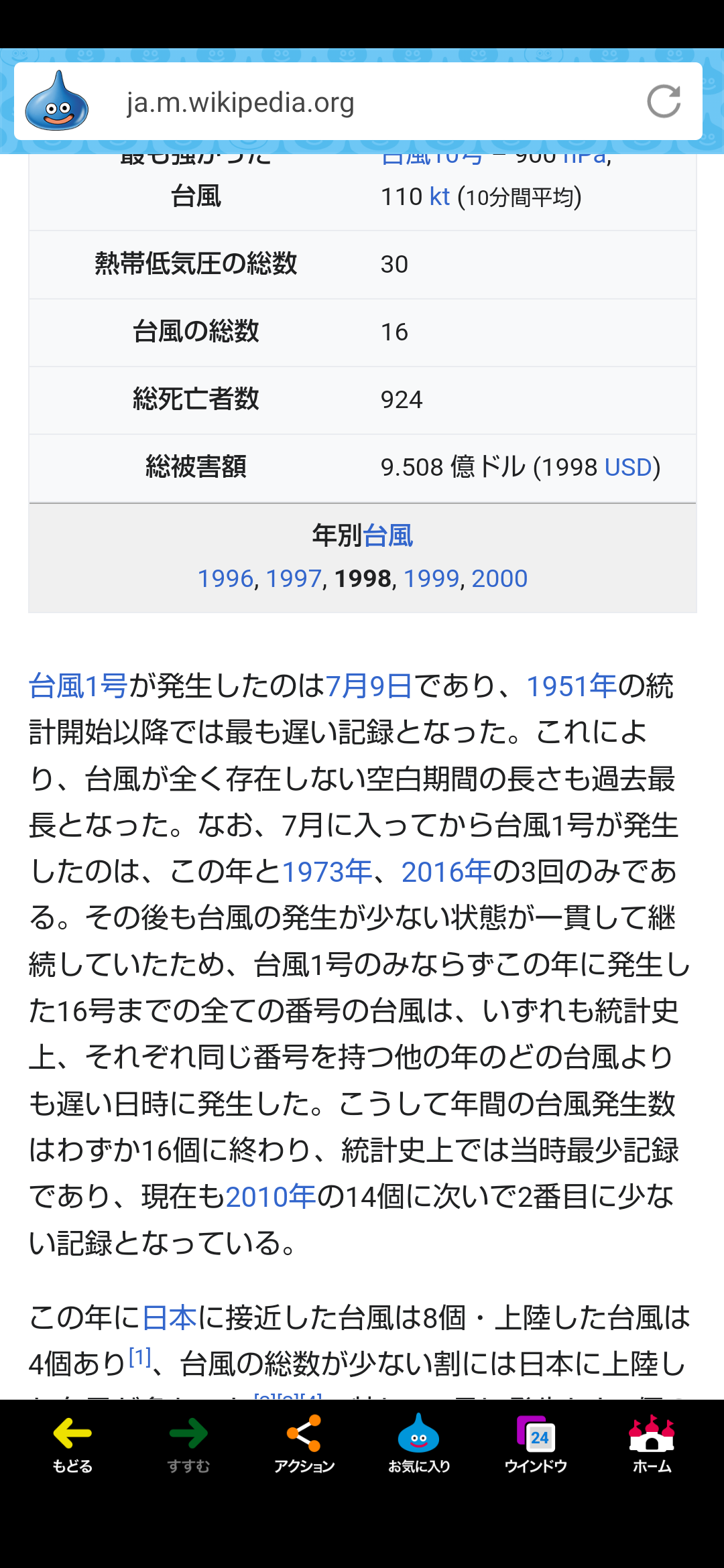Open the 2010年 link

[271, 1197]
